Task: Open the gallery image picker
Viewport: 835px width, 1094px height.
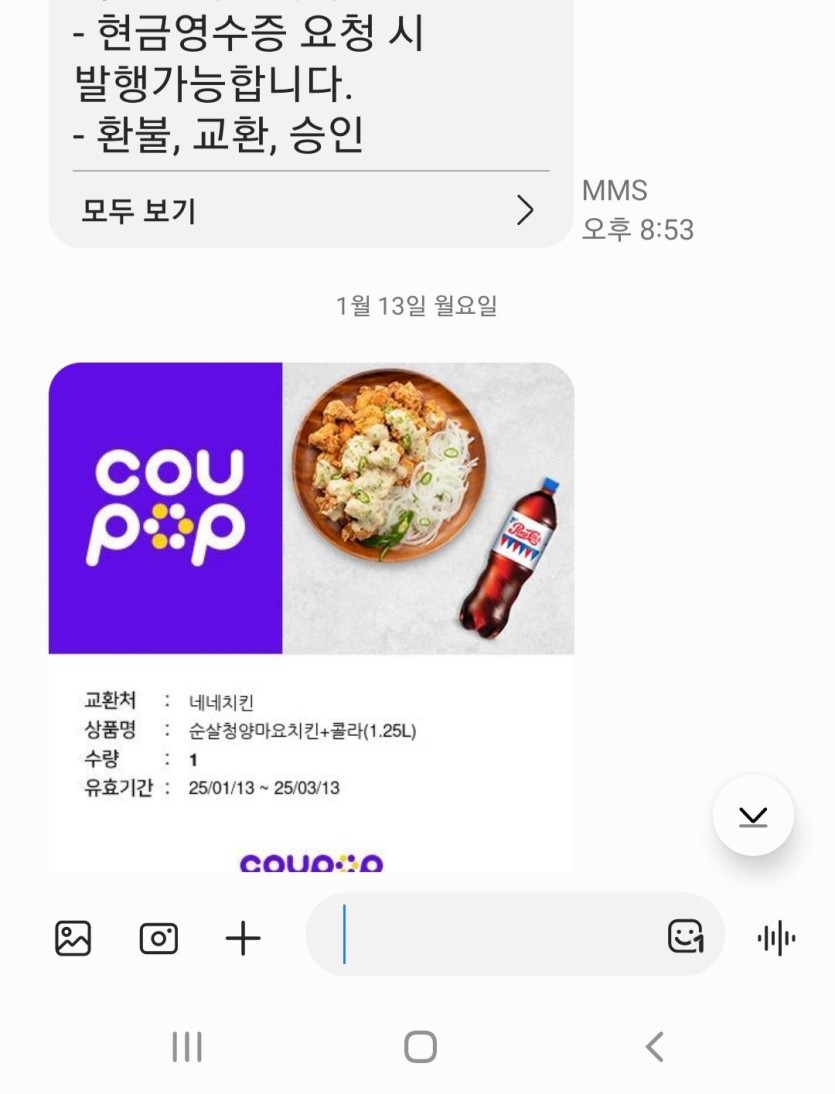Action: tap(73, 938)
